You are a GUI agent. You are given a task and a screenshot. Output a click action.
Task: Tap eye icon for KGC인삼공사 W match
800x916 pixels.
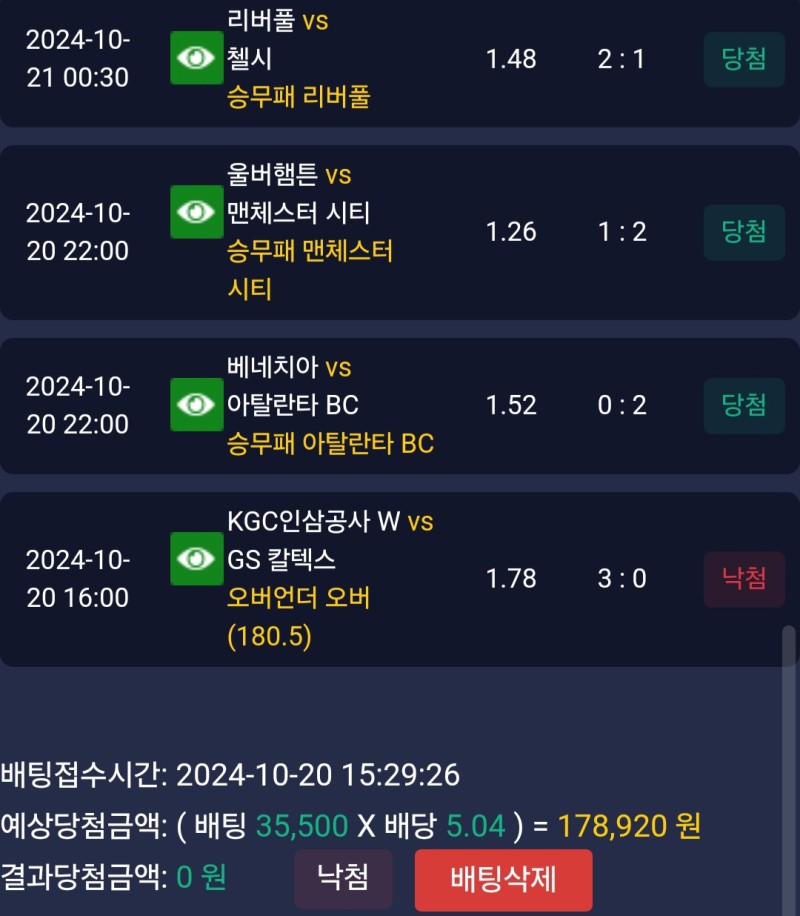[x=196, y=559]
